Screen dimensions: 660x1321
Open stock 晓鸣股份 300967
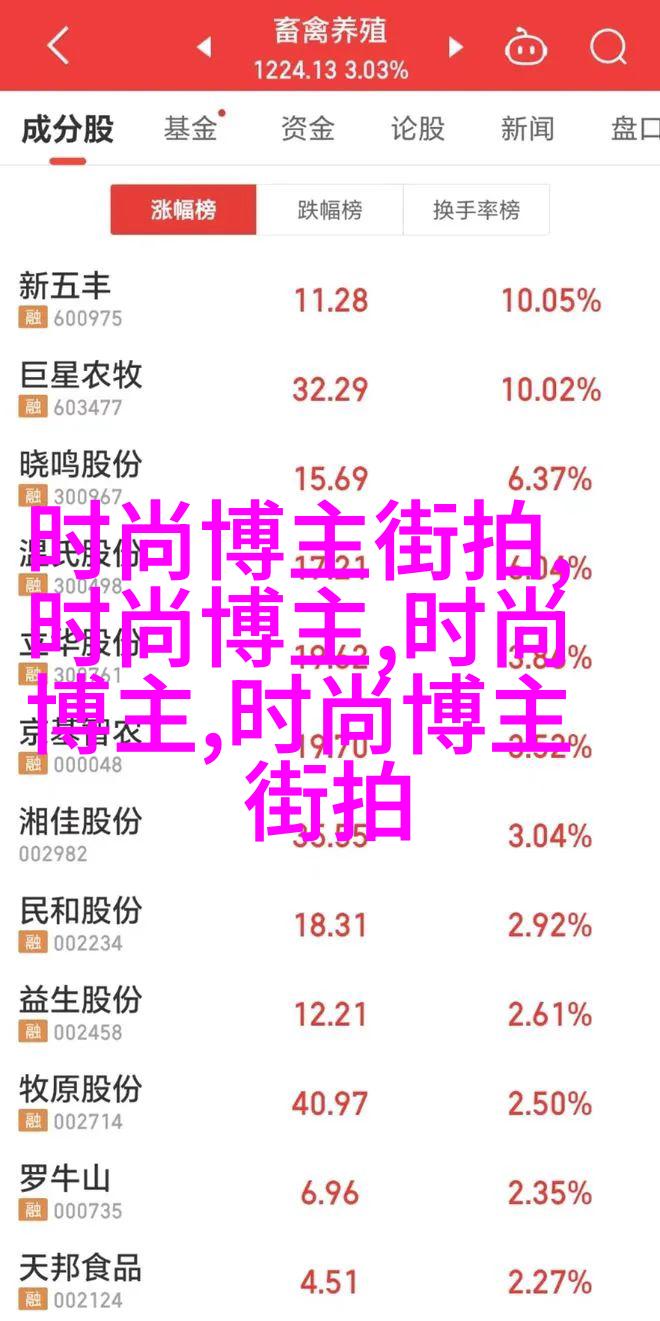(x=330, y=478)
